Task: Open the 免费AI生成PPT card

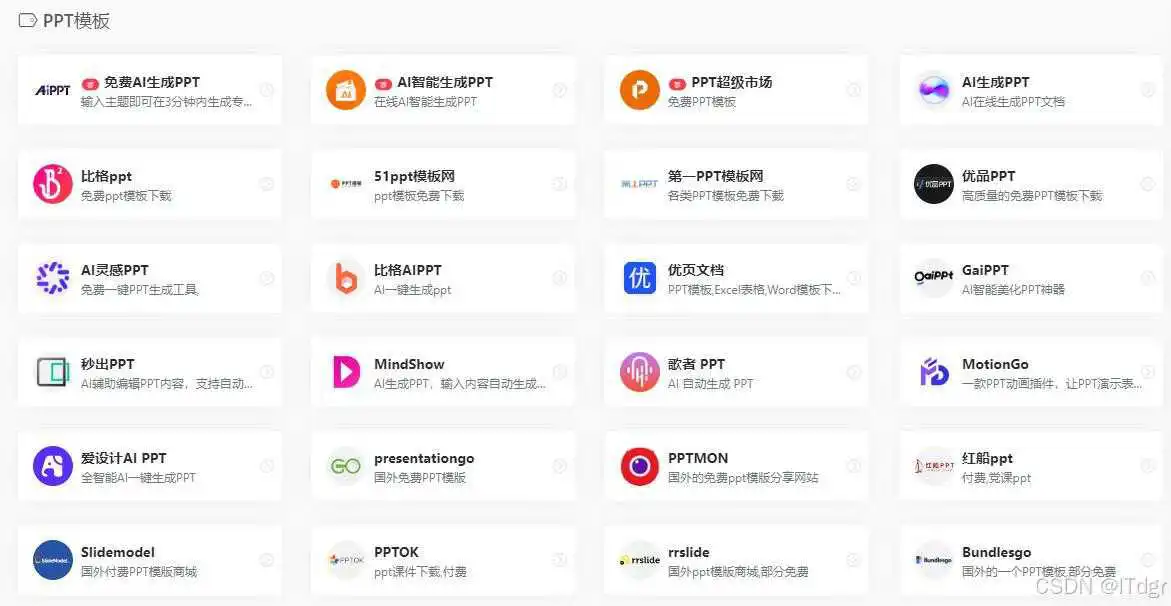Action: (x=150, y=91)
